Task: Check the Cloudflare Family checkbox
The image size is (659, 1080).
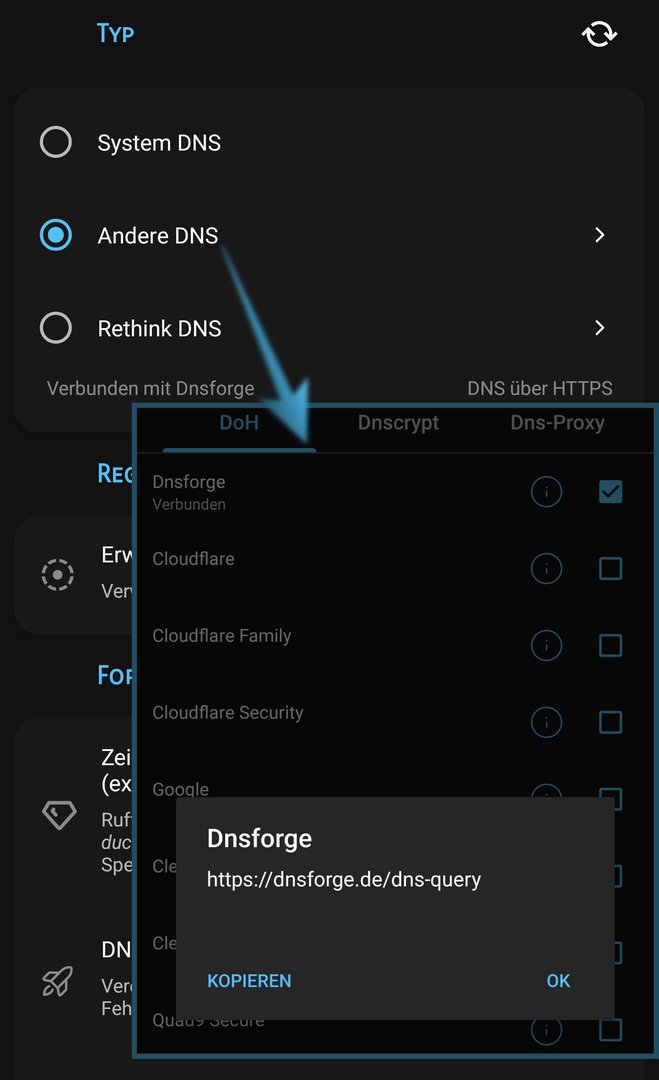Action: pyautogui.click(x=610, y=645)
